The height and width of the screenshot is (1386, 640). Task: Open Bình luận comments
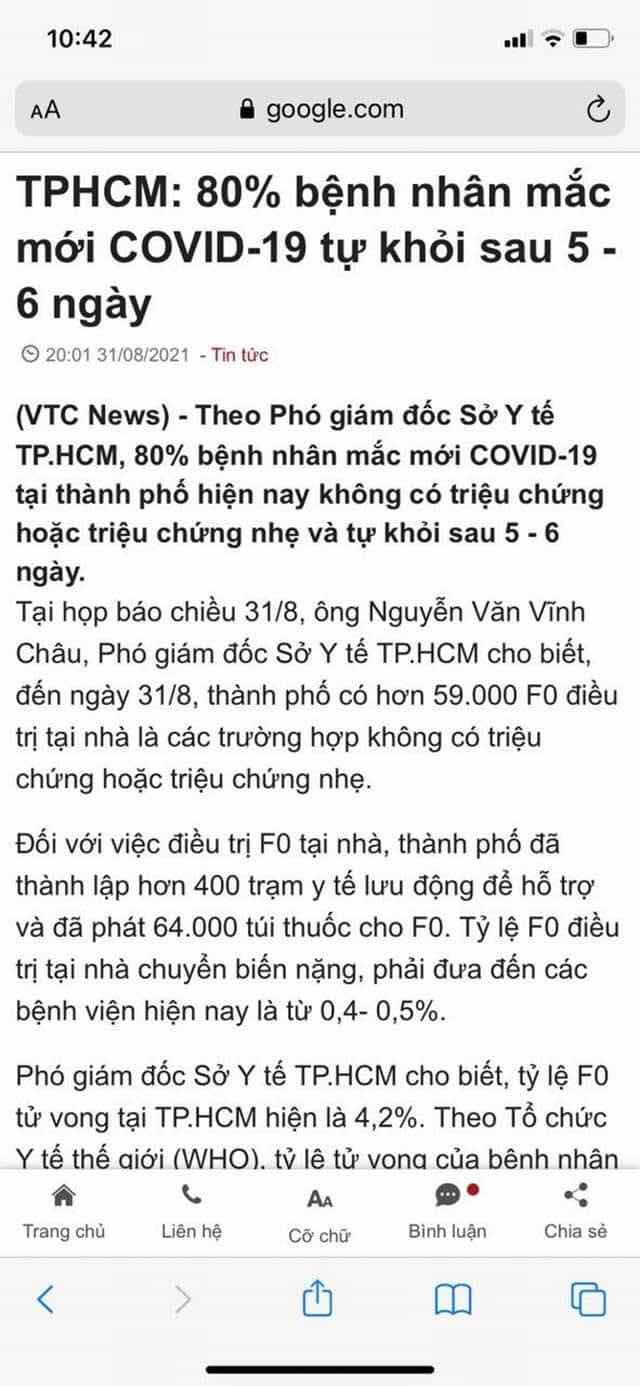pos(448,1211)
